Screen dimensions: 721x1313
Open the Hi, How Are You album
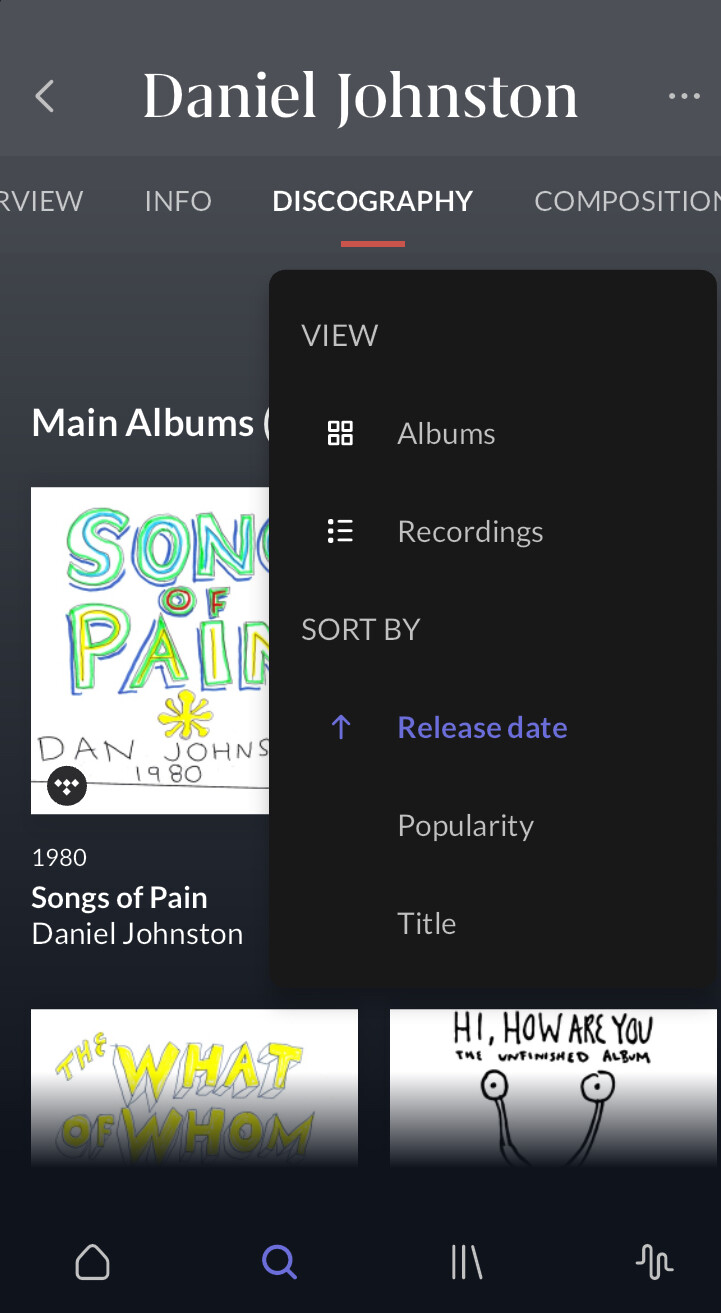click(x=553, y=1088)
